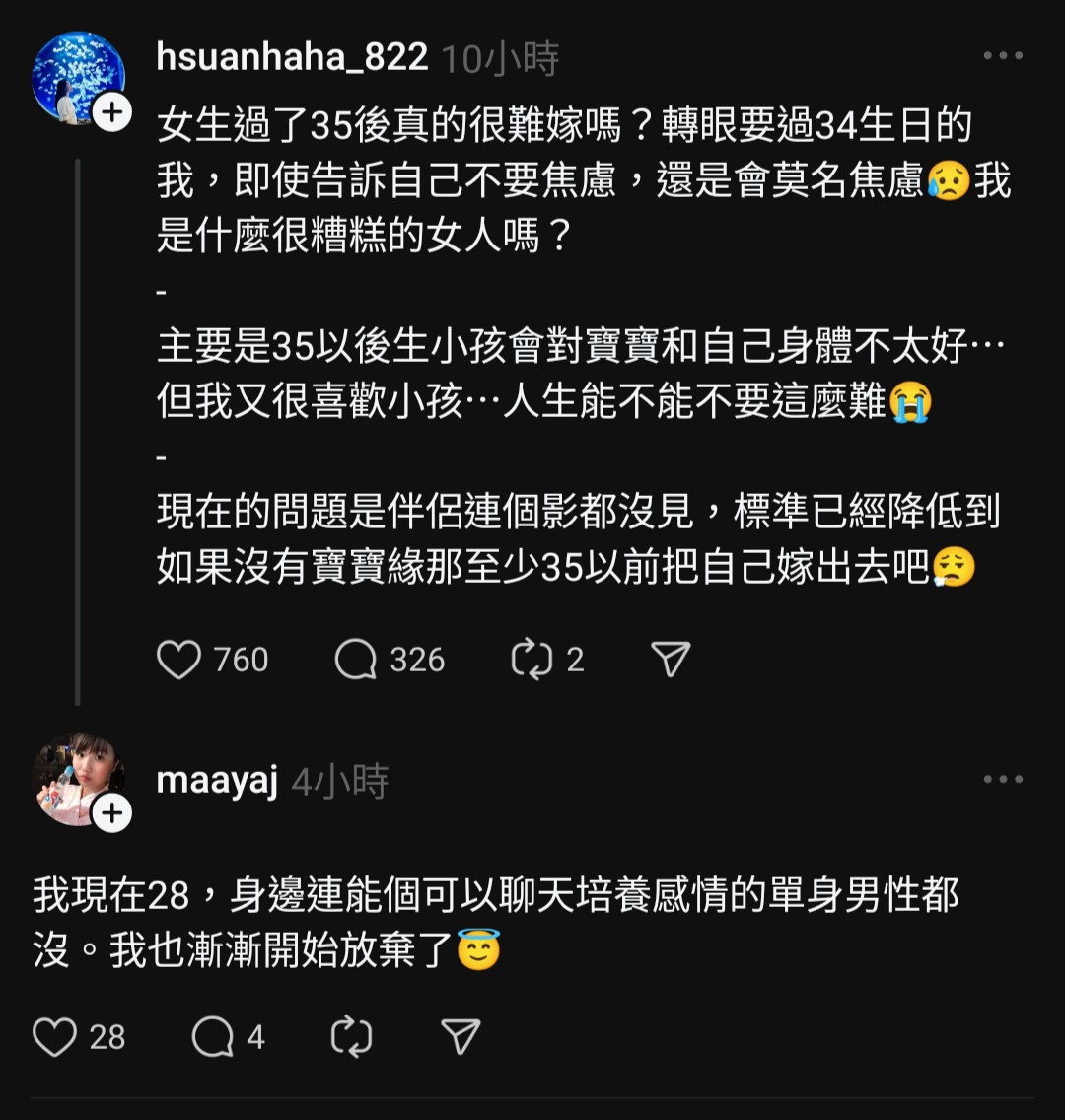Follow maayaj via avatar plus badge

112,814
